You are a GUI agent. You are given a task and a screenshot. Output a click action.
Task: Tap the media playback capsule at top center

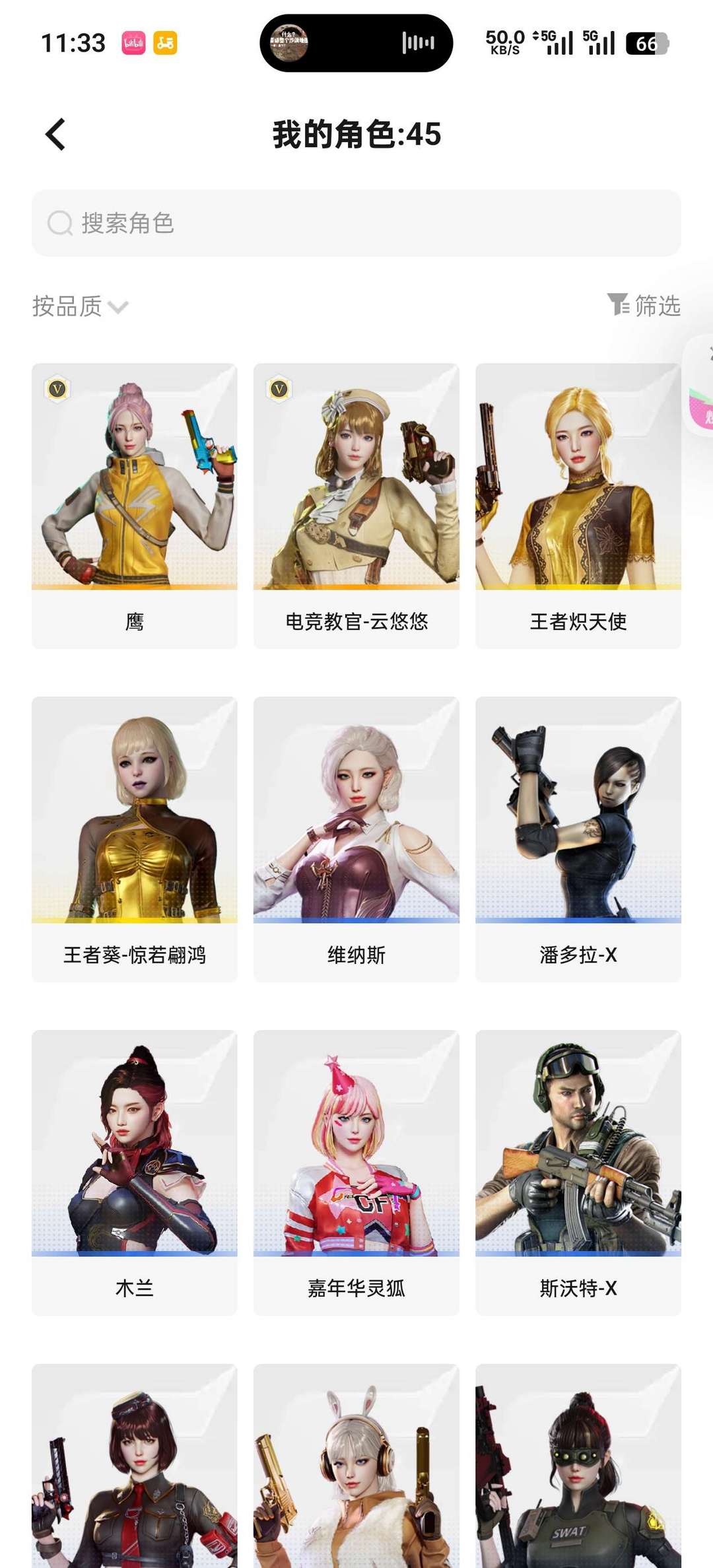point(356,44)
